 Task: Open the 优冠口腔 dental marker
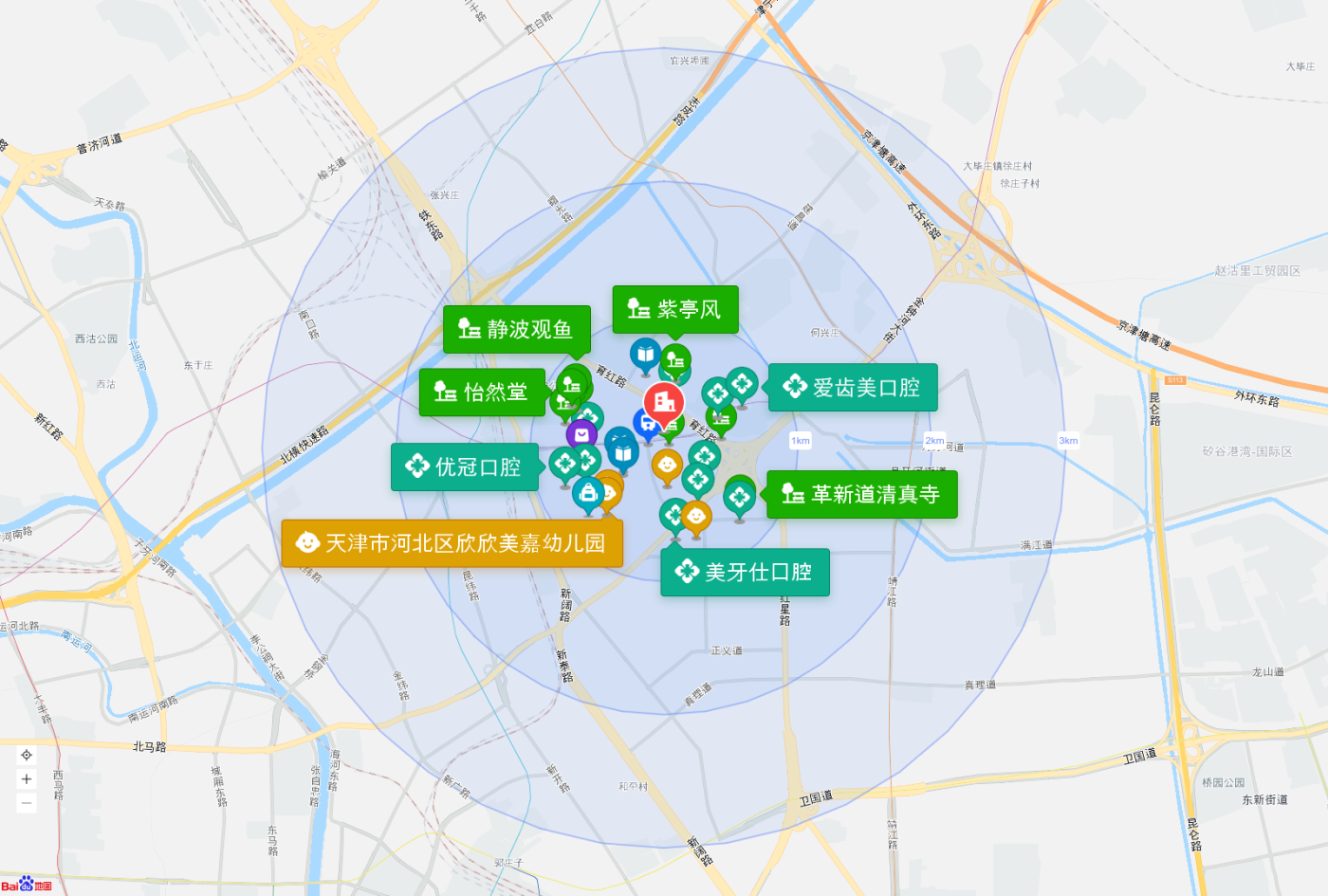click(x=465, y=466)
